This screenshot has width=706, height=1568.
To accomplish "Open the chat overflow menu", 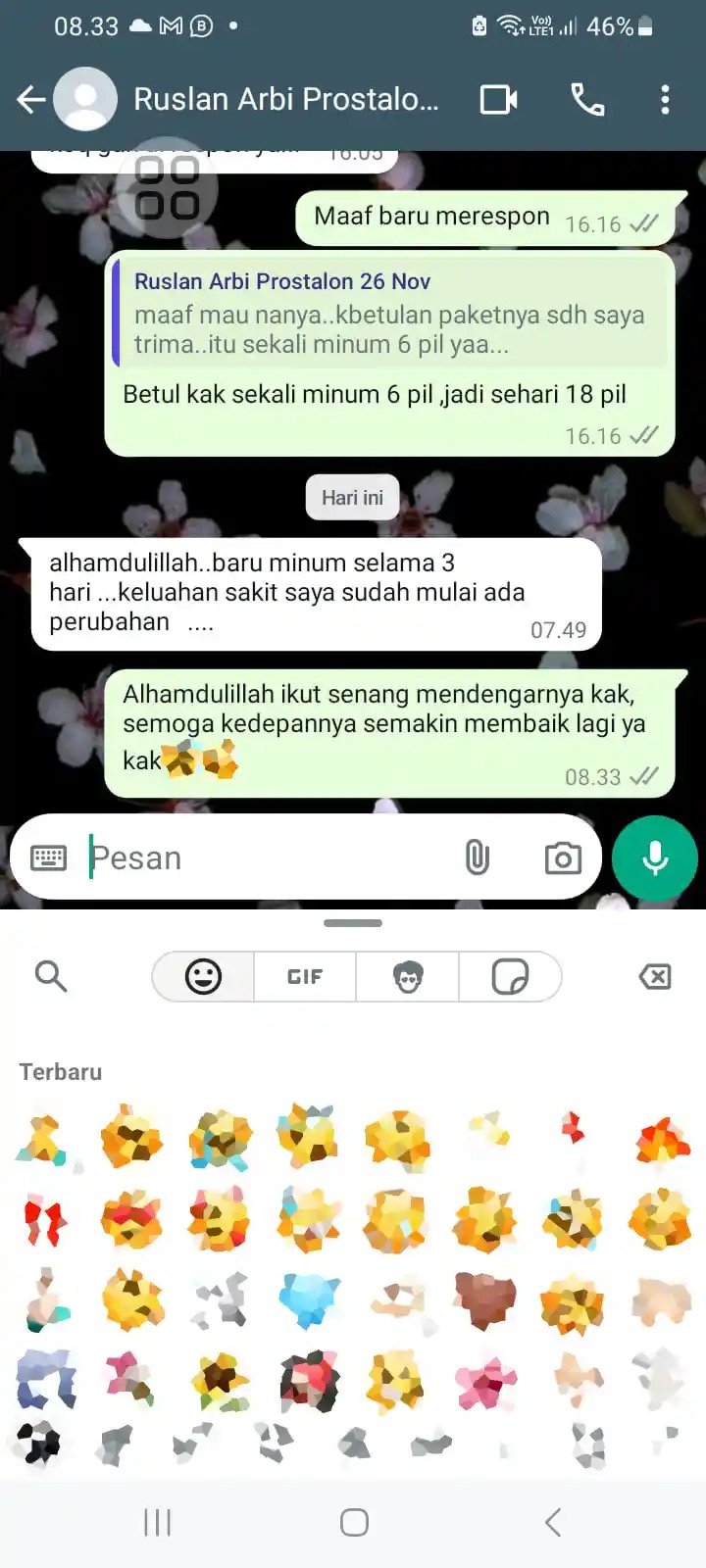I will [665, 99].
